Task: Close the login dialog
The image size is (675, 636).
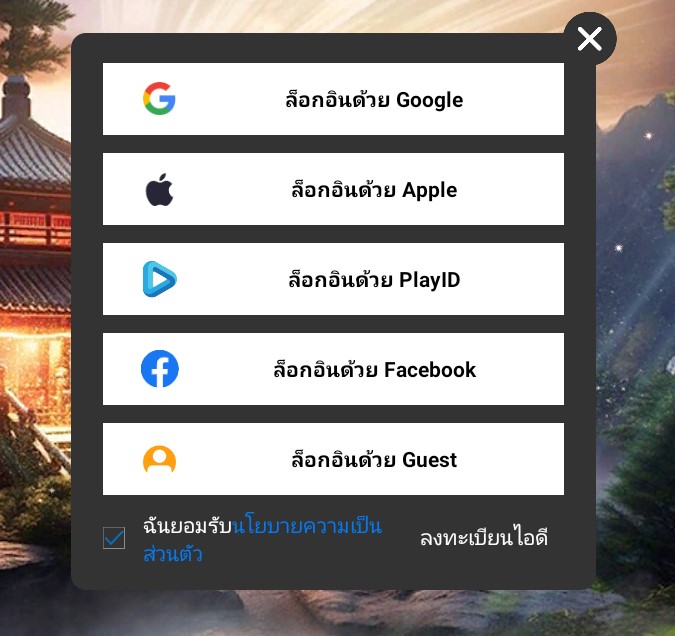Action: [x=590, y=39]
